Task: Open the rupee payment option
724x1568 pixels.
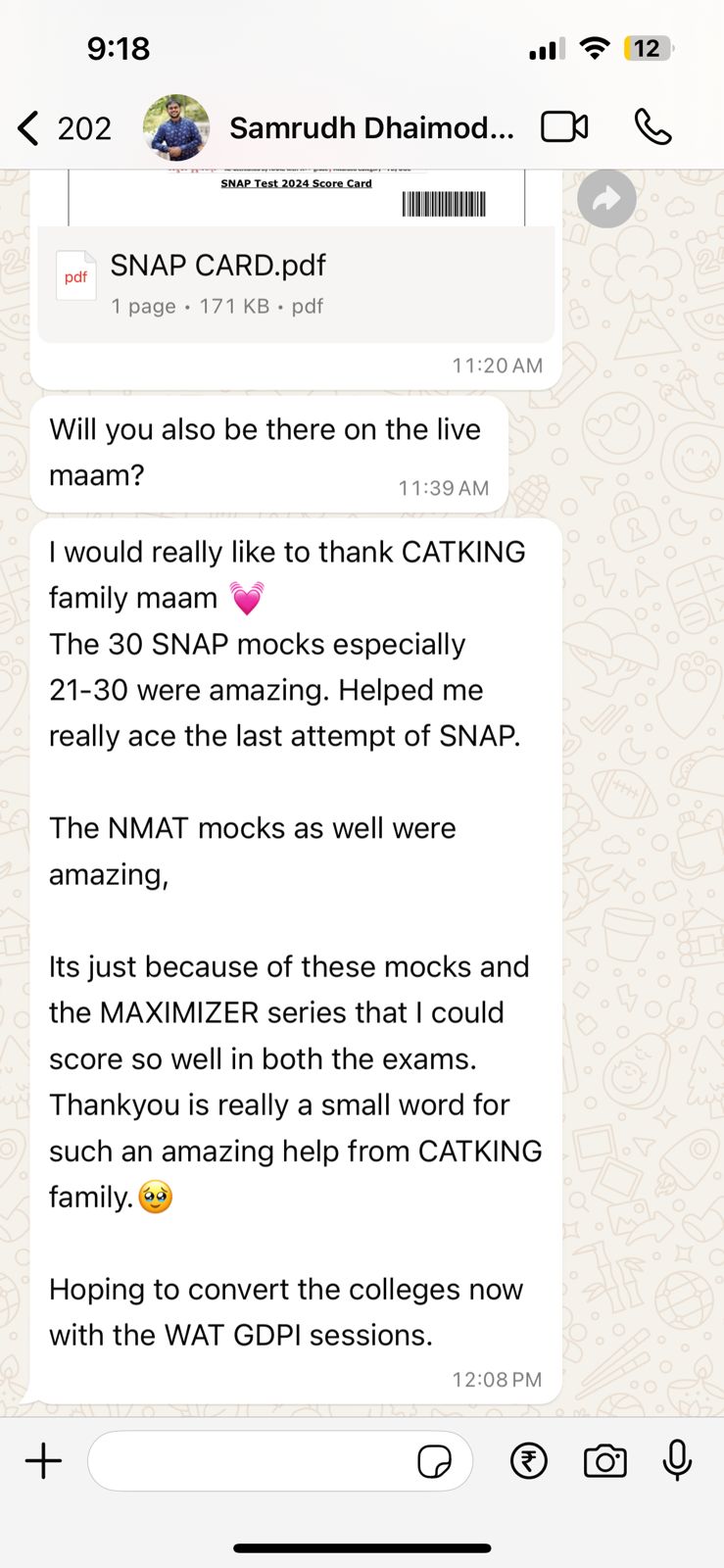Action: (x=529, y=1461)
